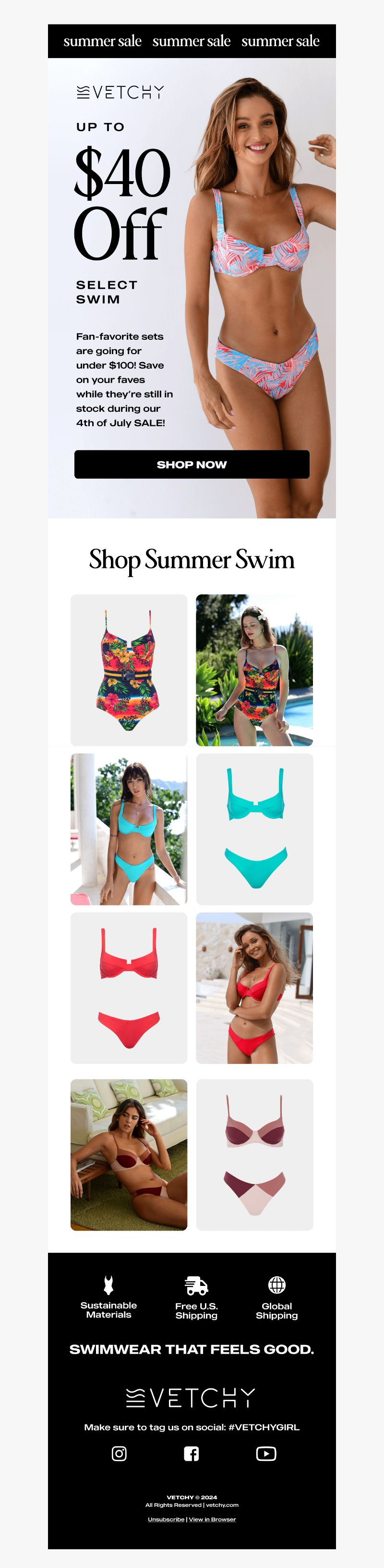Image resolution: width=384 pixels, height=1568 pixels.
Task: Open the photo of the model in the burgundy and pink bikini
Action: point(129,1155)
